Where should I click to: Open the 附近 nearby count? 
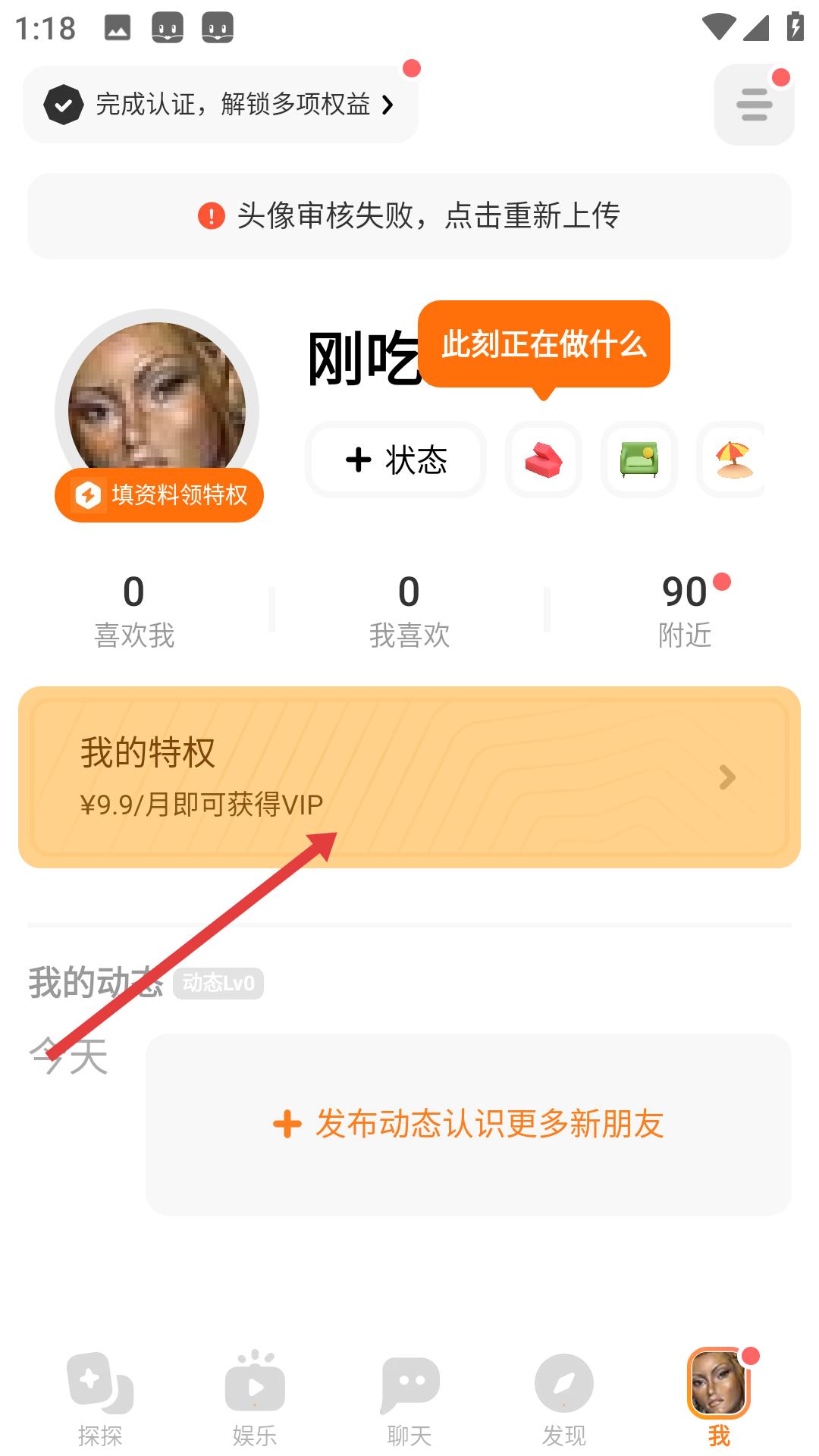coord(685,610)
